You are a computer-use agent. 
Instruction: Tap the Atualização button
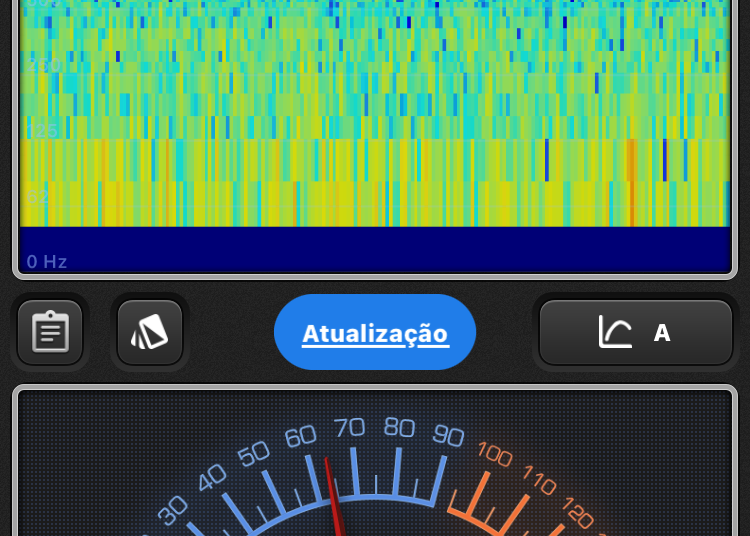[375, 332]
